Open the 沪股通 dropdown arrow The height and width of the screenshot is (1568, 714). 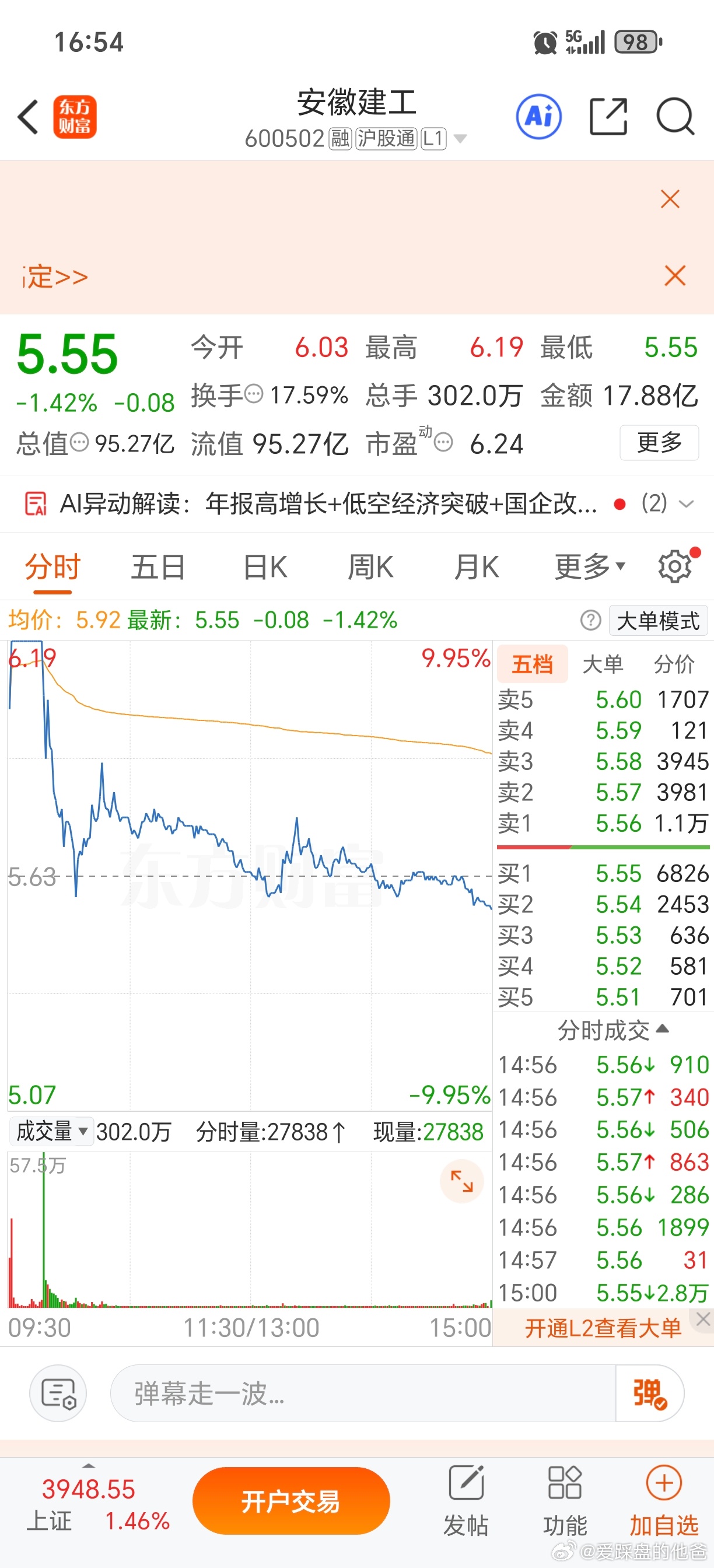460,139
